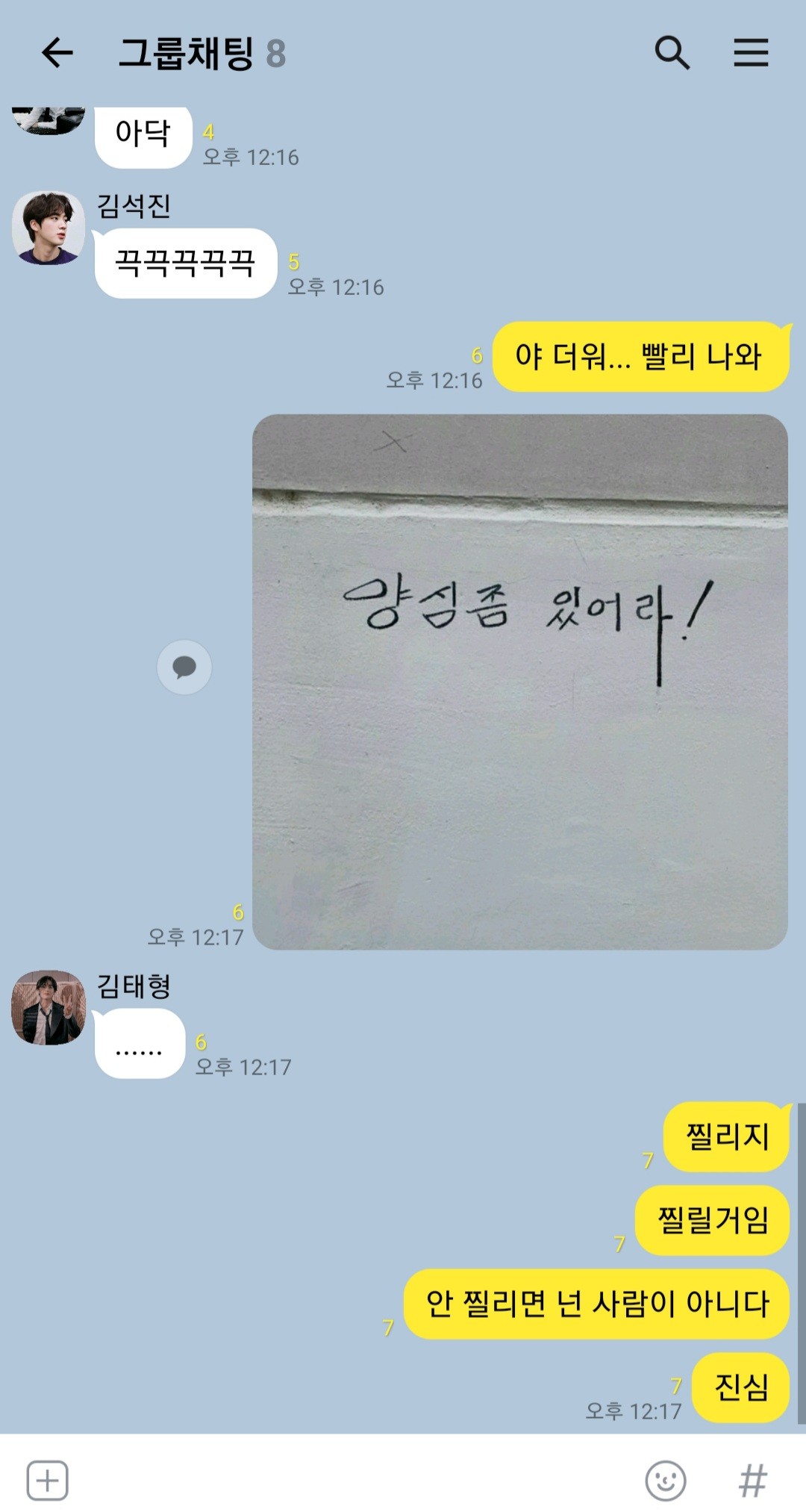Open 김석진's profile picture
806x1512 pixels.
49,228
